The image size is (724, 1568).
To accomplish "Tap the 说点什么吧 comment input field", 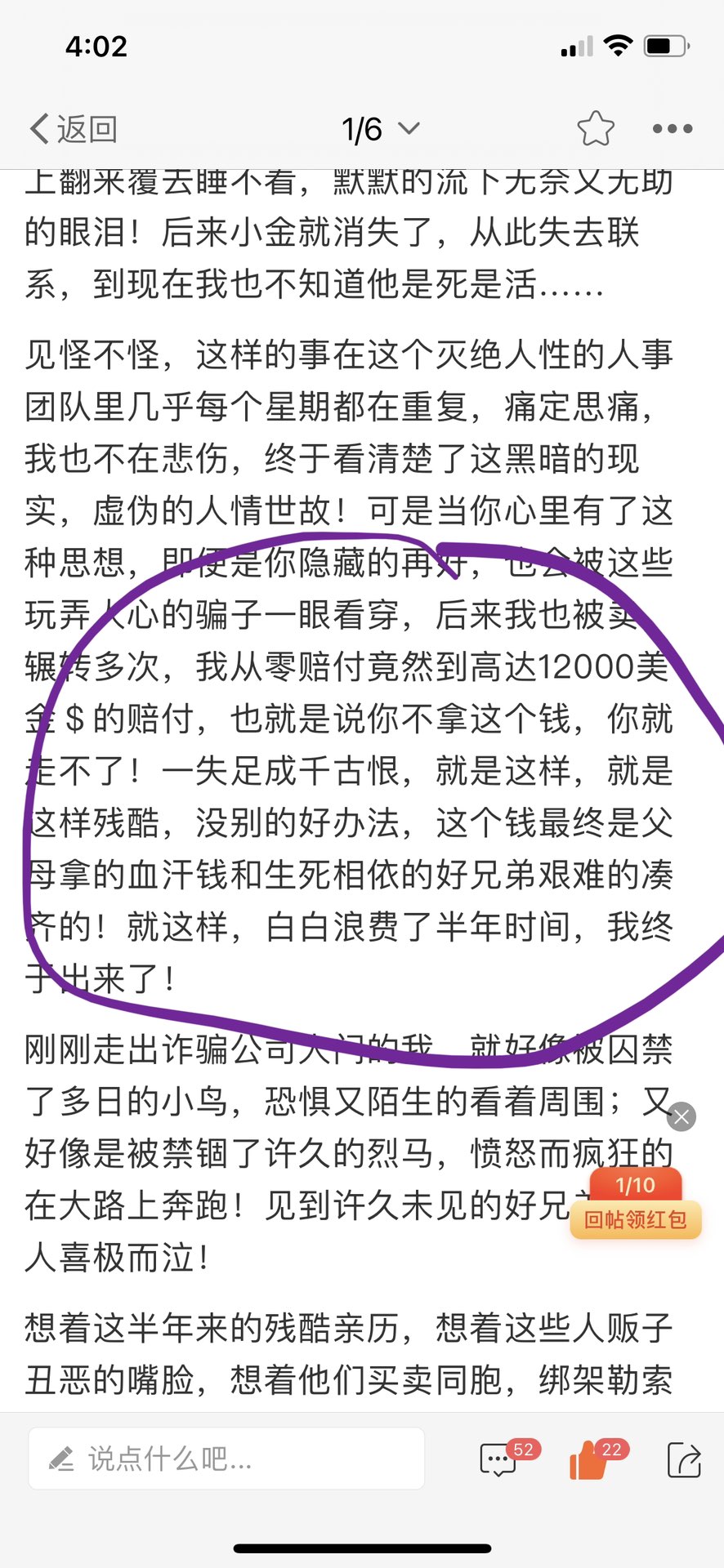I will [x=226, y=1459].
